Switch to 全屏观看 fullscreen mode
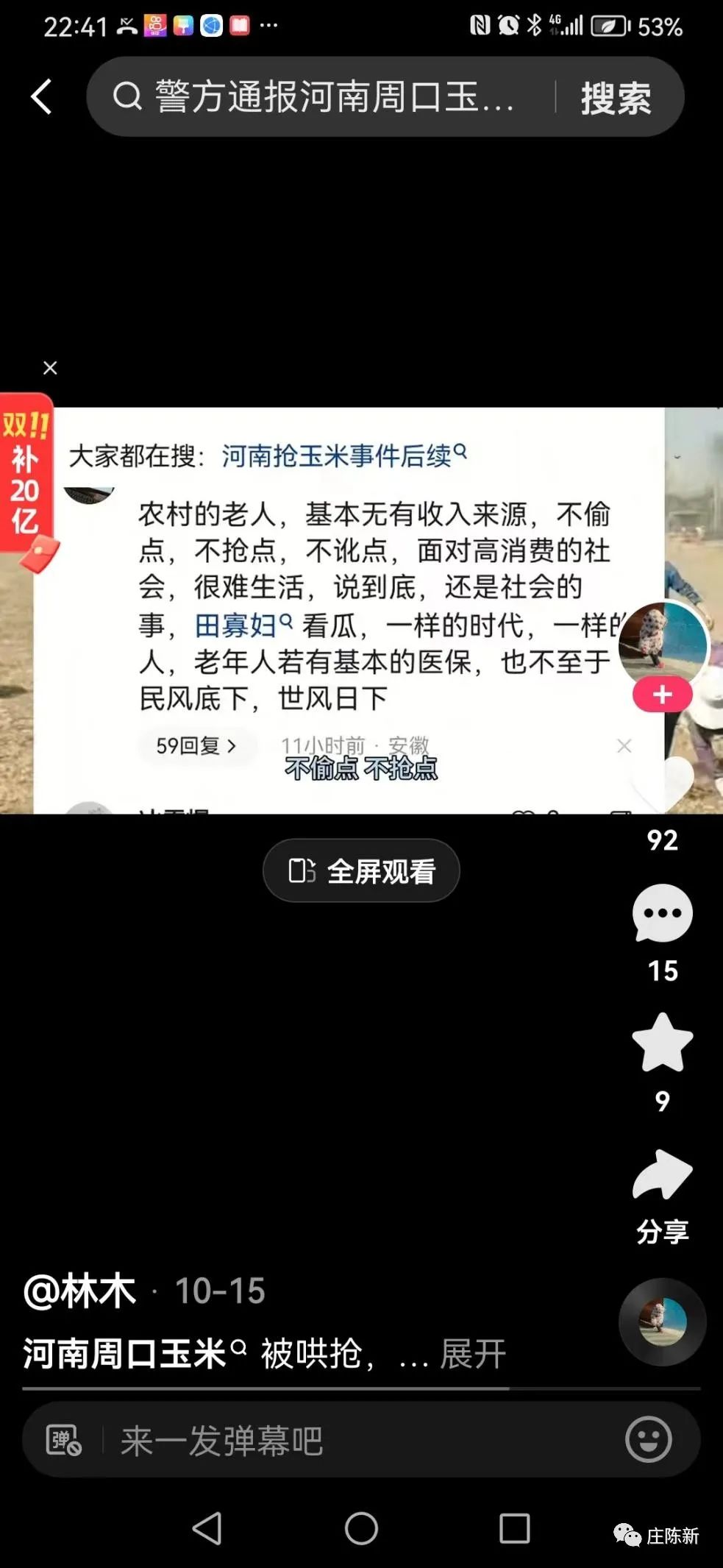The image size is (723, 1568). coord(361,871)
